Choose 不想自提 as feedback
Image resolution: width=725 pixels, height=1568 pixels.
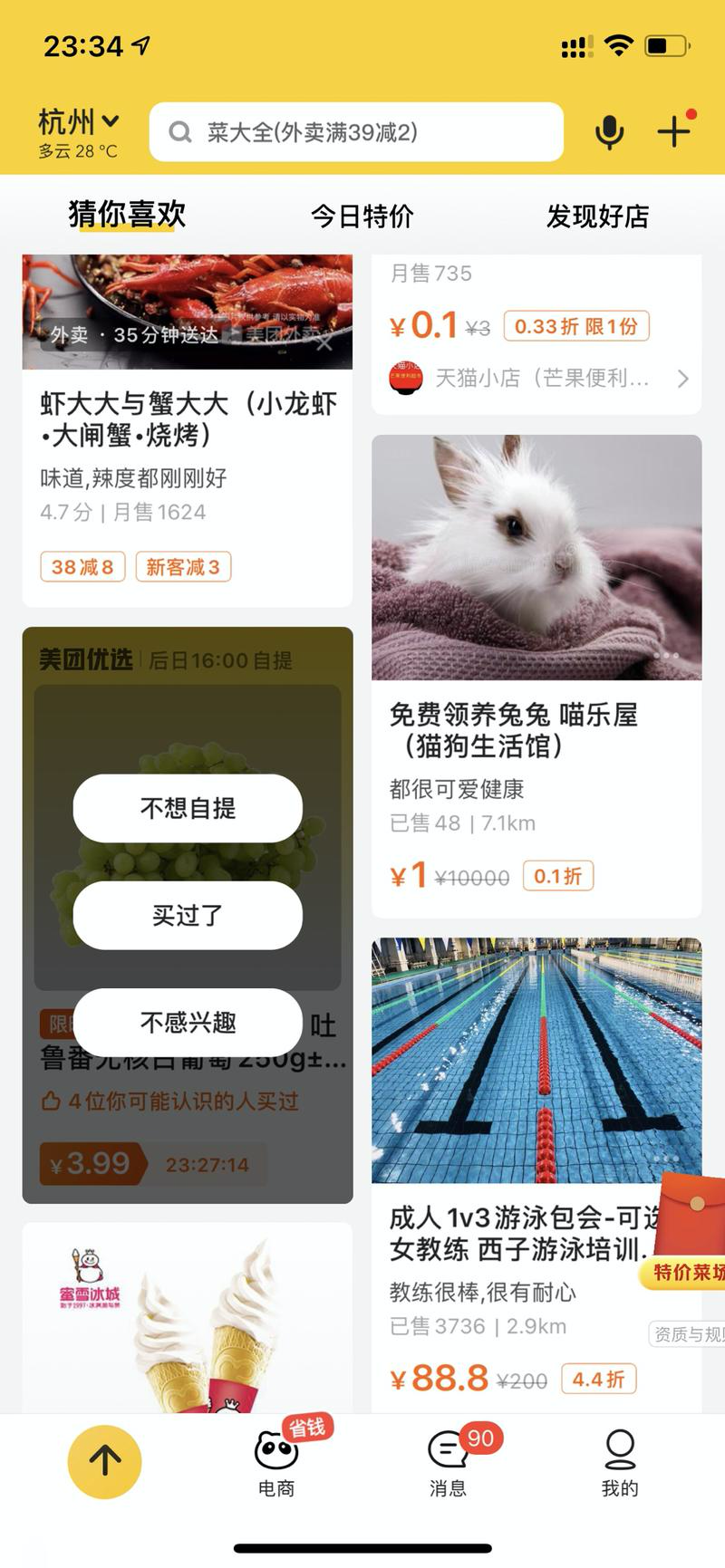point(188,808)
